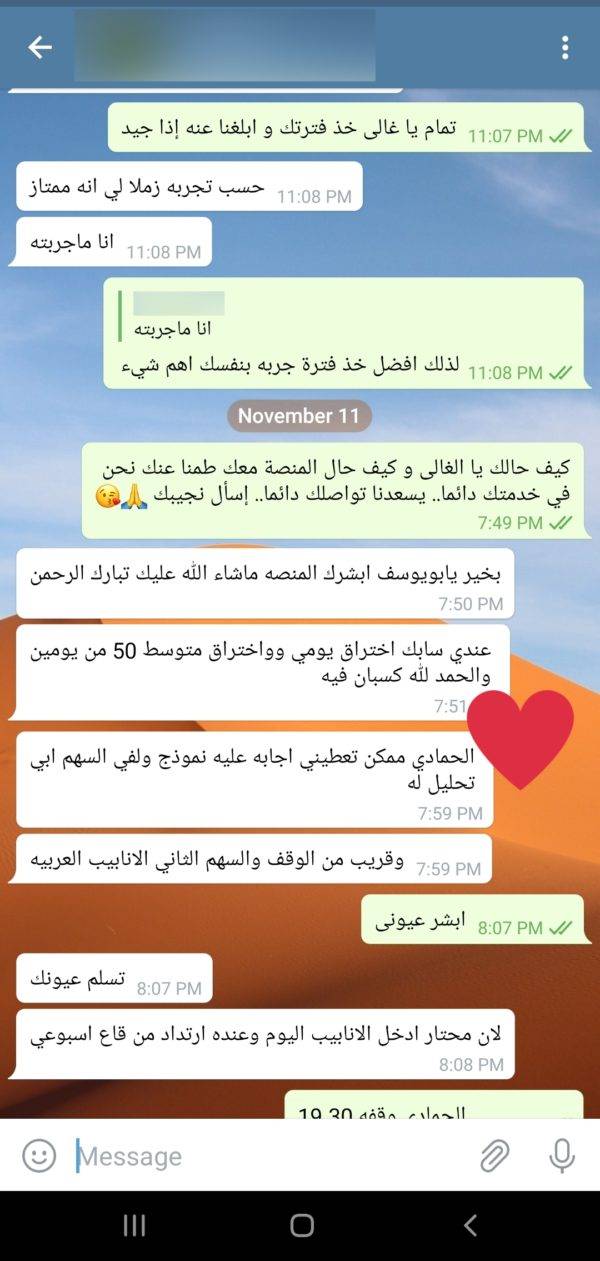
Task: Open the emoji picker
Action: click(x=39, y=1156)
